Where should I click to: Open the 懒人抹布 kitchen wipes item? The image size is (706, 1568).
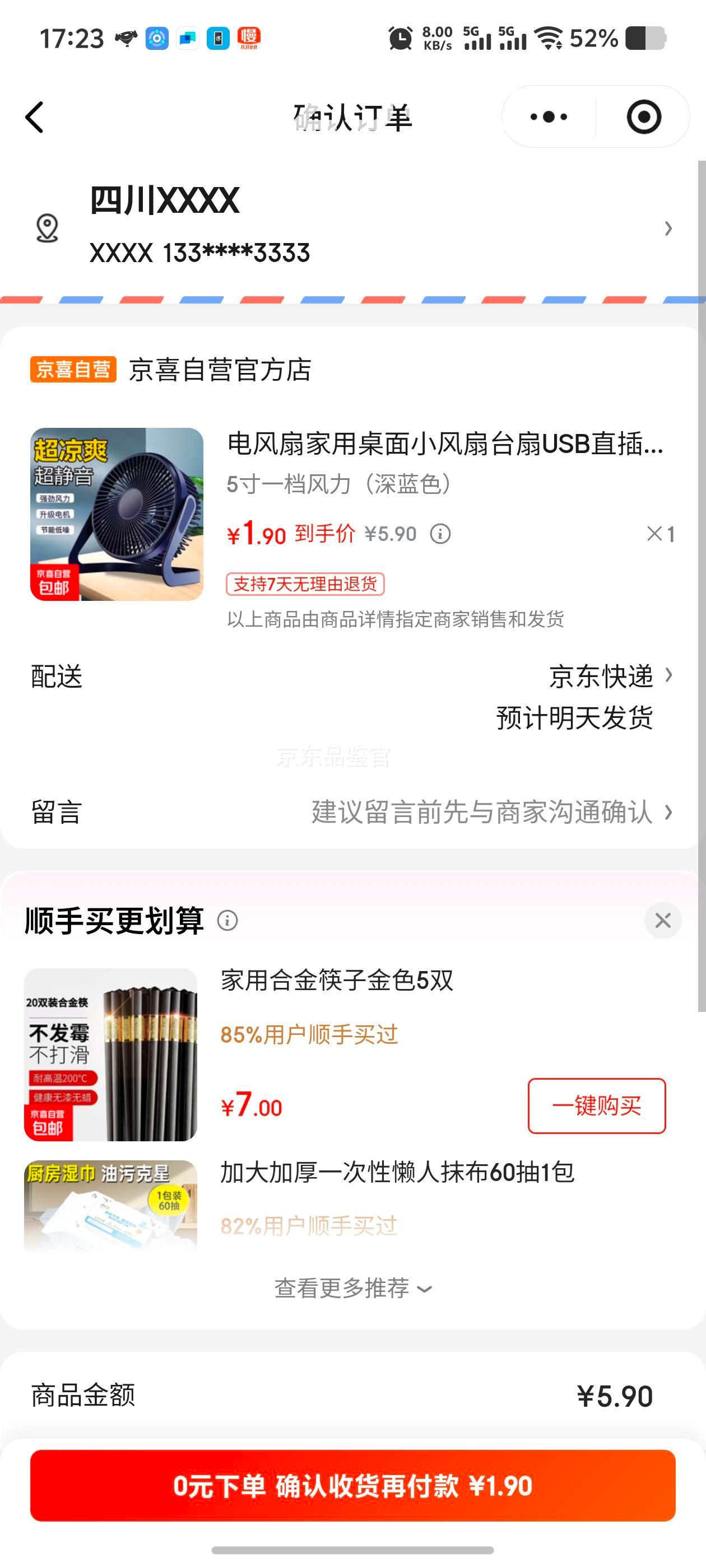(396, 1172)
